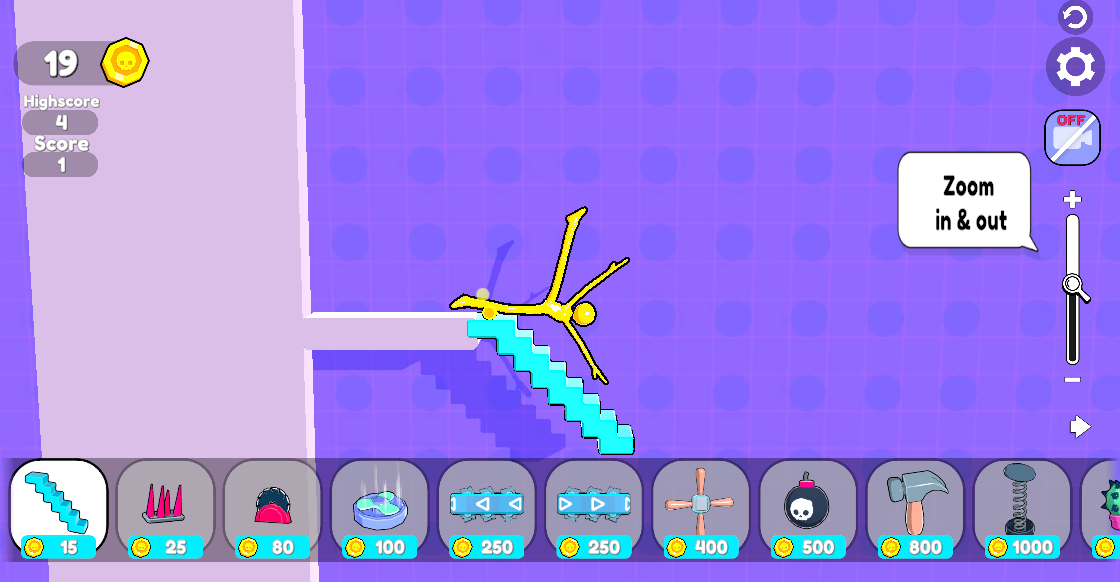Show more items with the right arrow

click(x=1080, y=427)
